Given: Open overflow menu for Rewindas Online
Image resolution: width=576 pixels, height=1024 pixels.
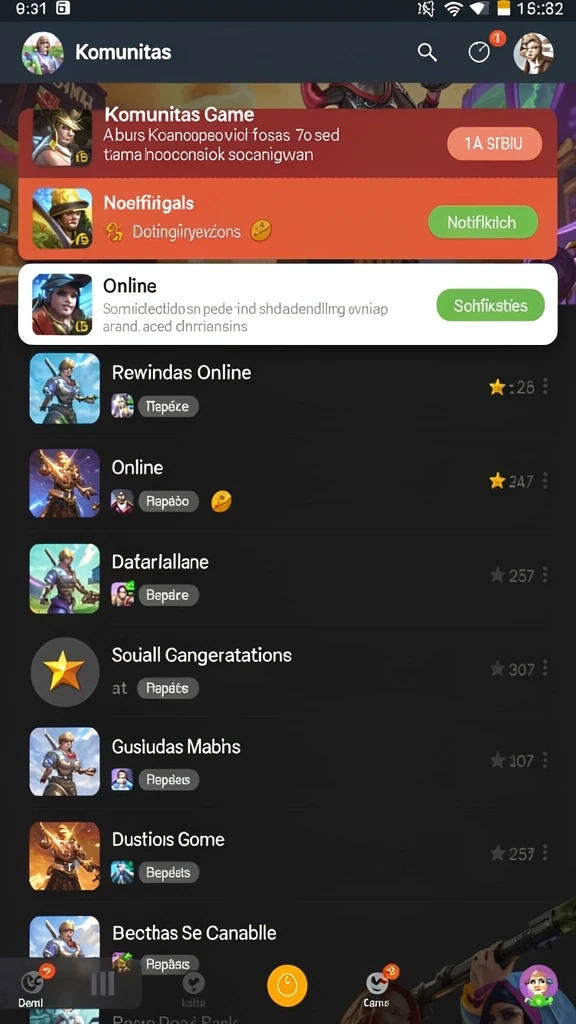Looking at the screenshot, I should (x=545, y=387).
